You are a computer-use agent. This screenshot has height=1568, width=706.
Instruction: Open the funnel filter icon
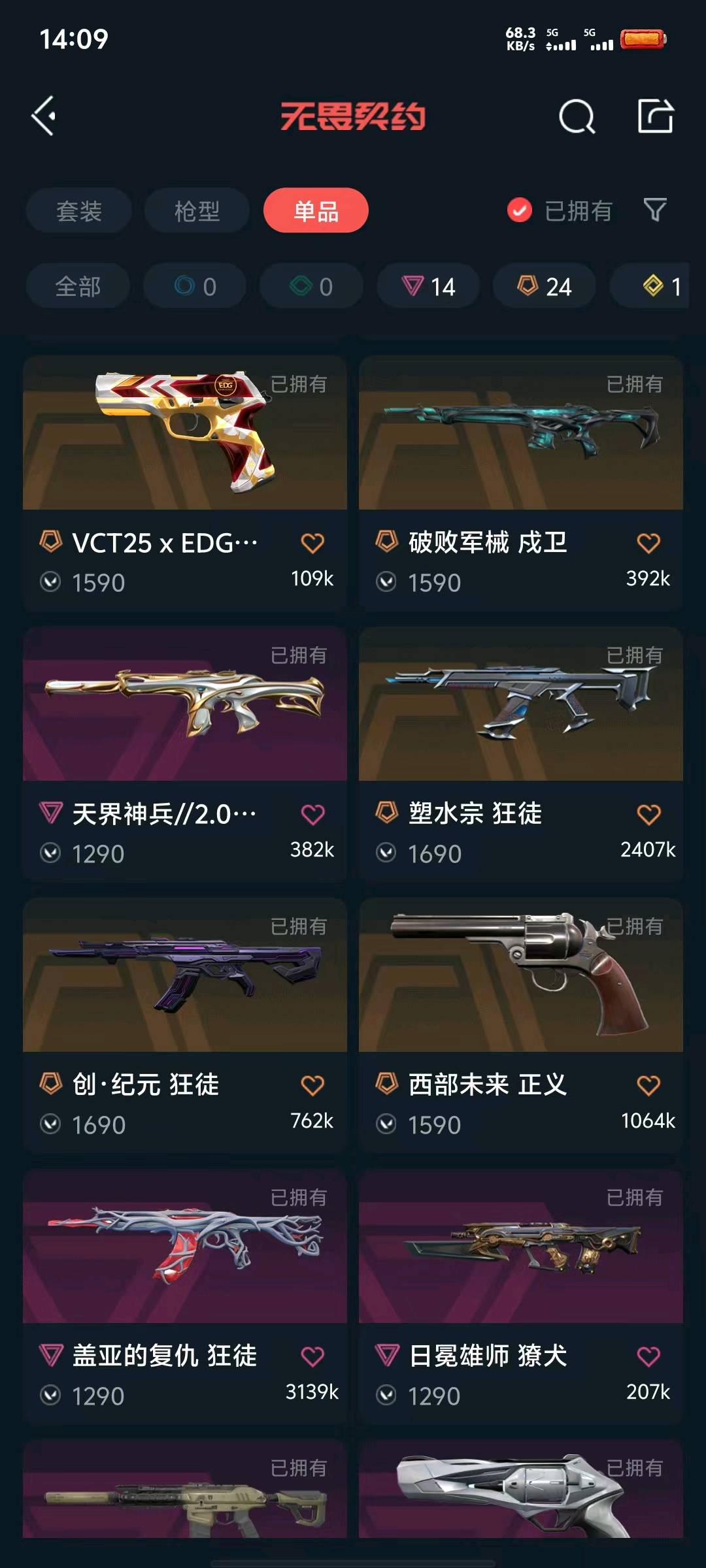[655, 210]
